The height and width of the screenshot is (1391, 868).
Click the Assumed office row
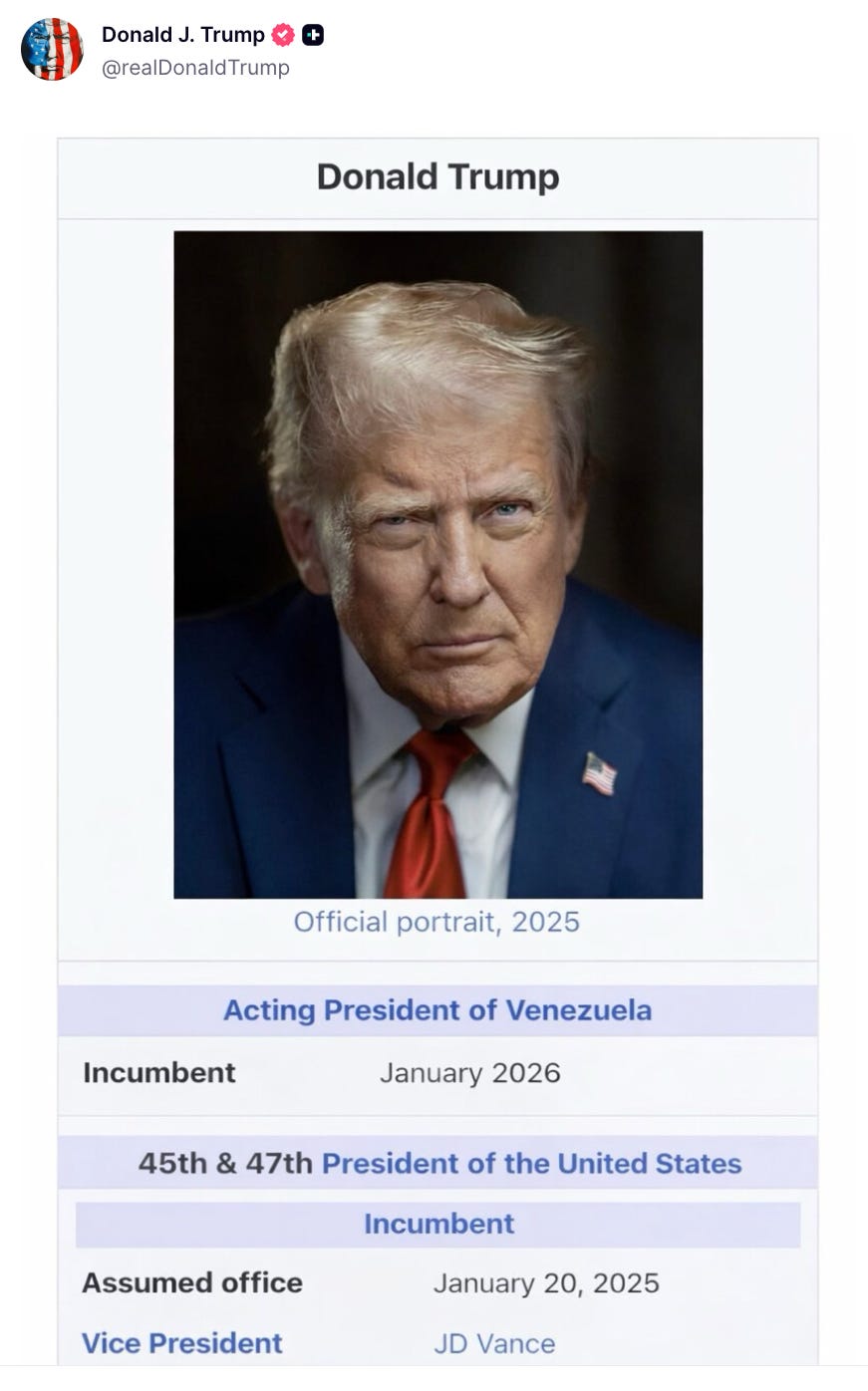(190, 1283)
